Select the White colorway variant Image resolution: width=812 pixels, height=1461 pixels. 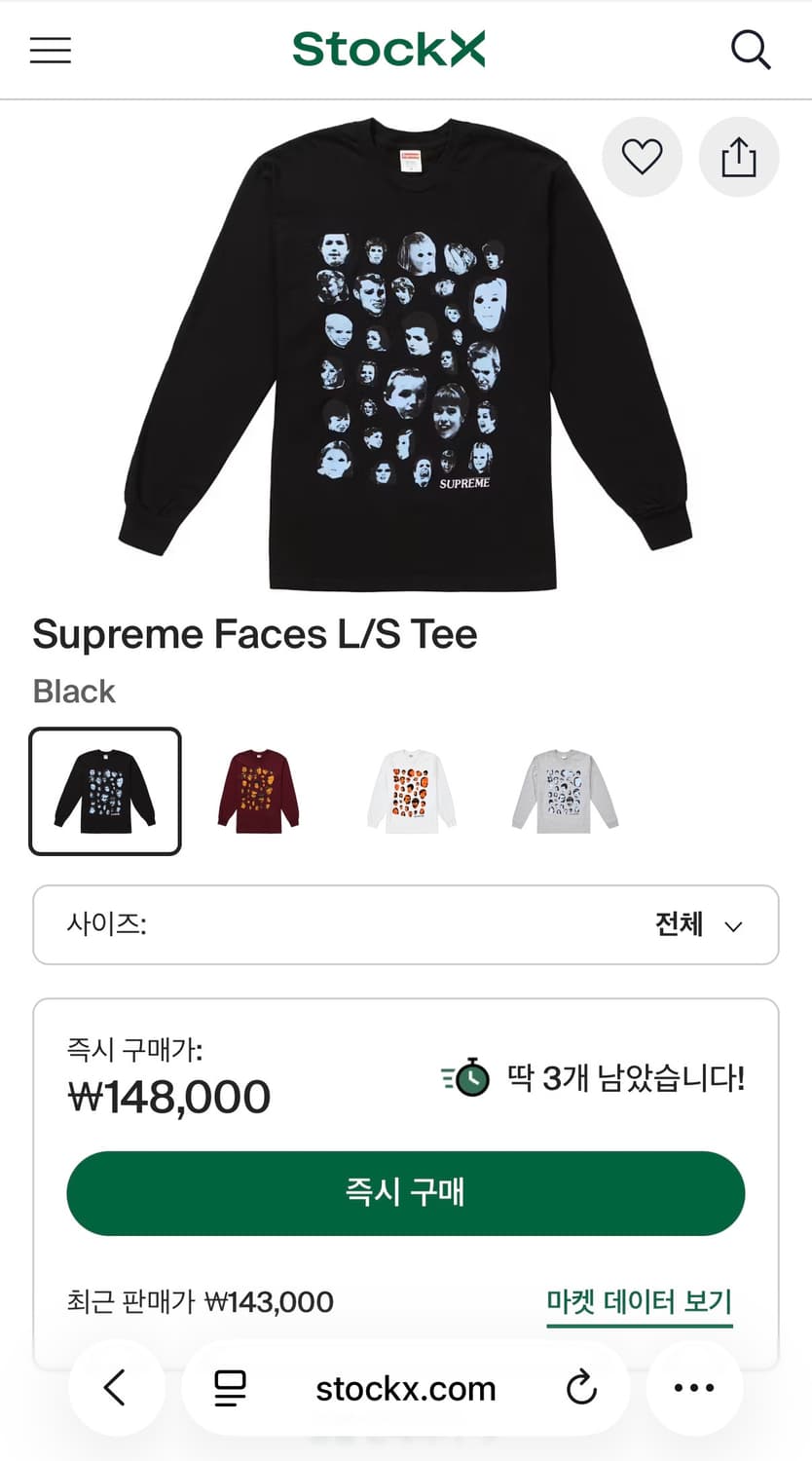coord(411,790)
